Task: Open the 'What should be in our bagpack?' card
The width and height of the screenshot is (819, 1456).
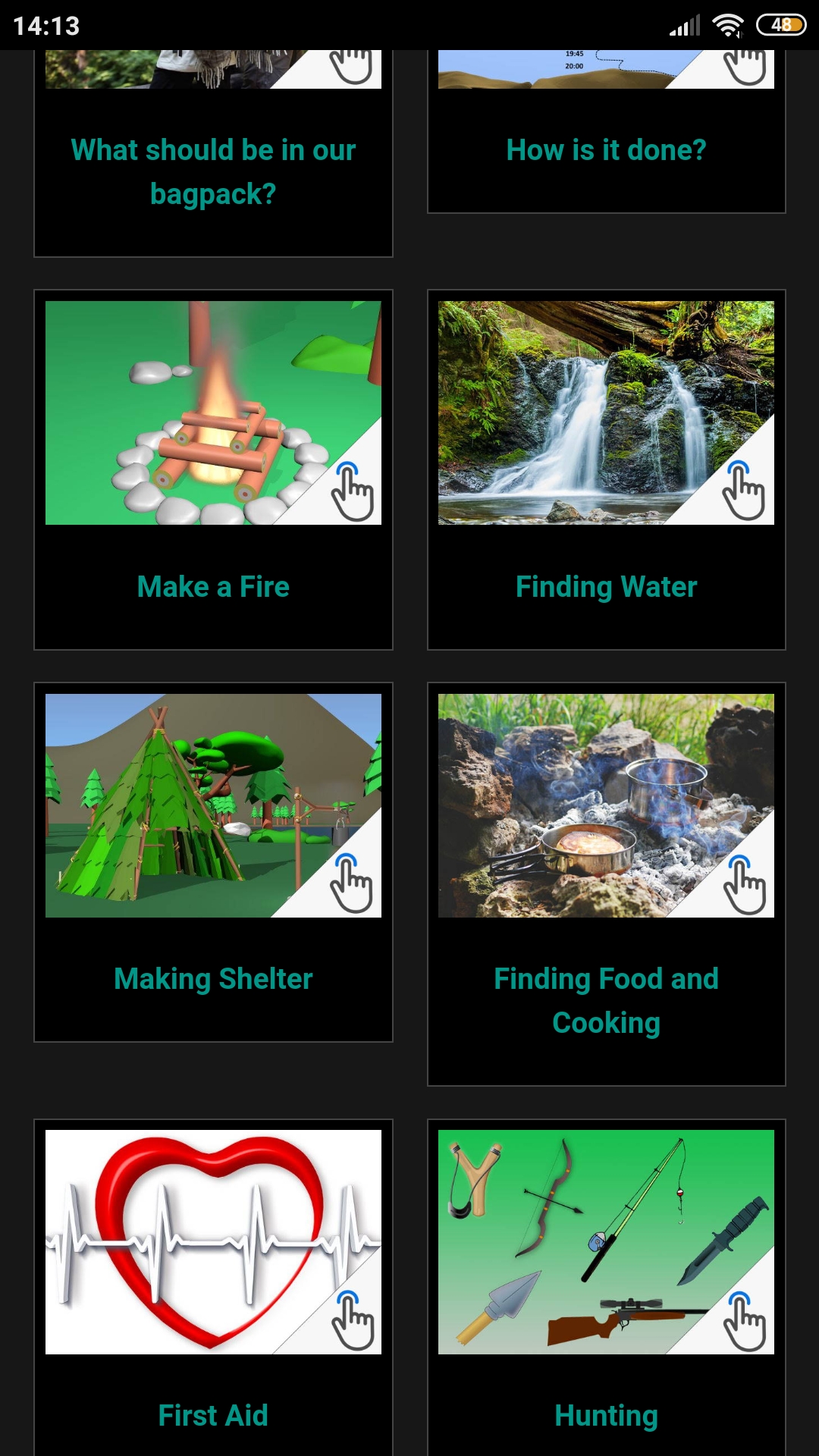Action: click(213, 171)
